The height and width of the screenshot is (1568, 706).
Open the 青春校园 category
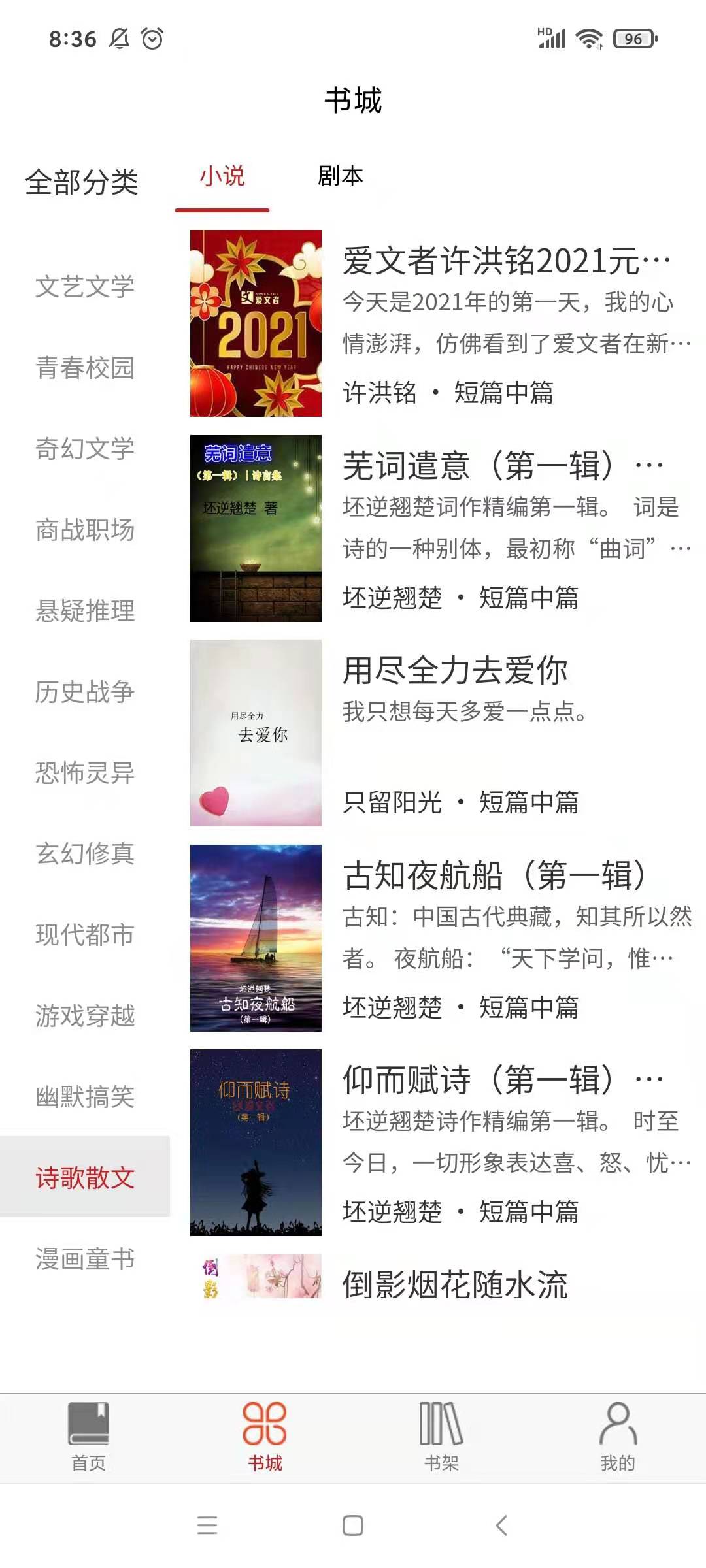coord(85,368)
